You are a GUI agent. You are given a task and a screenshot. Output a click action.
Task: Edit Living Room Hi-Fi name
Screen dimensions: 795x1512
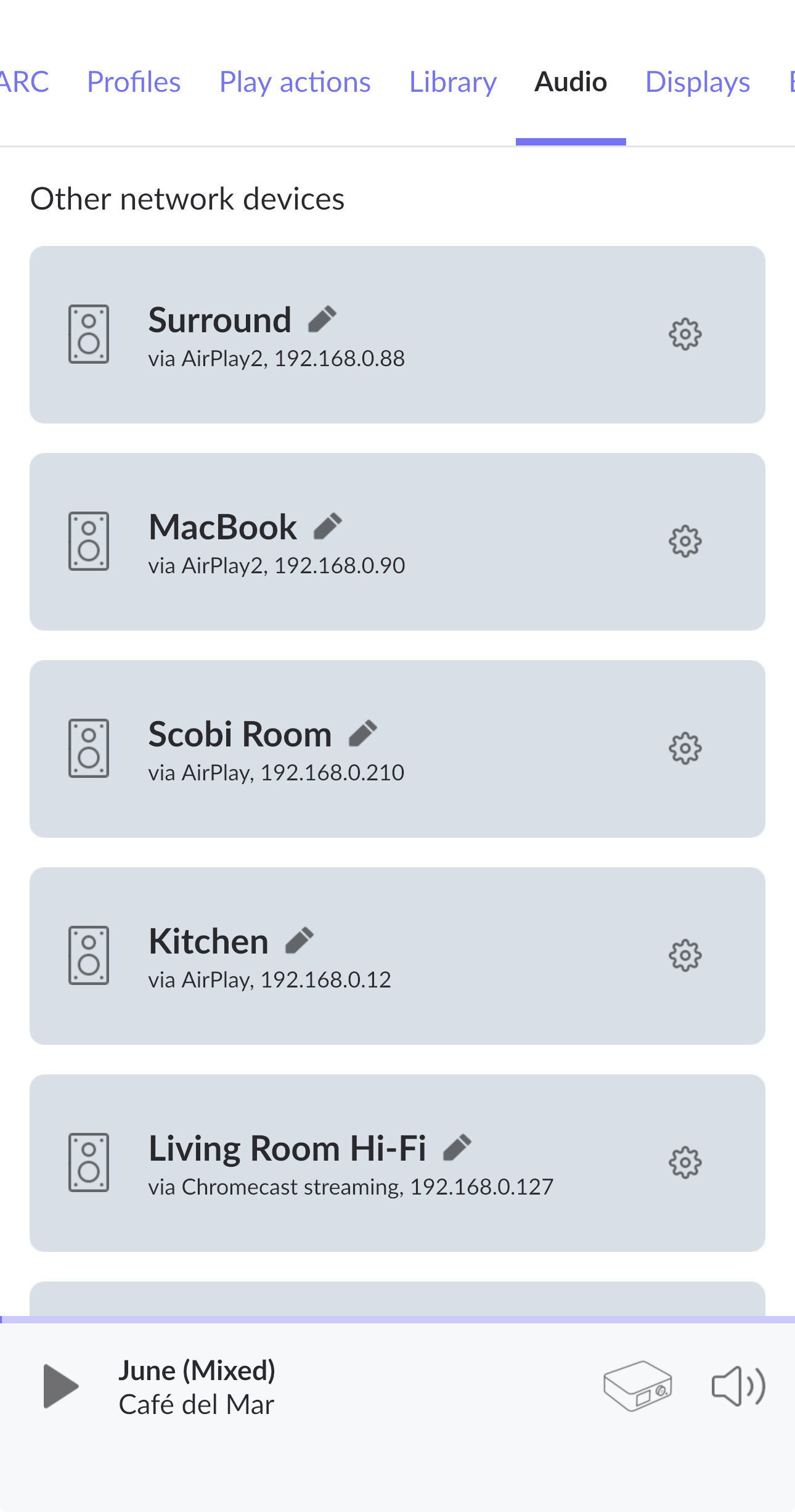point(457,1148)
